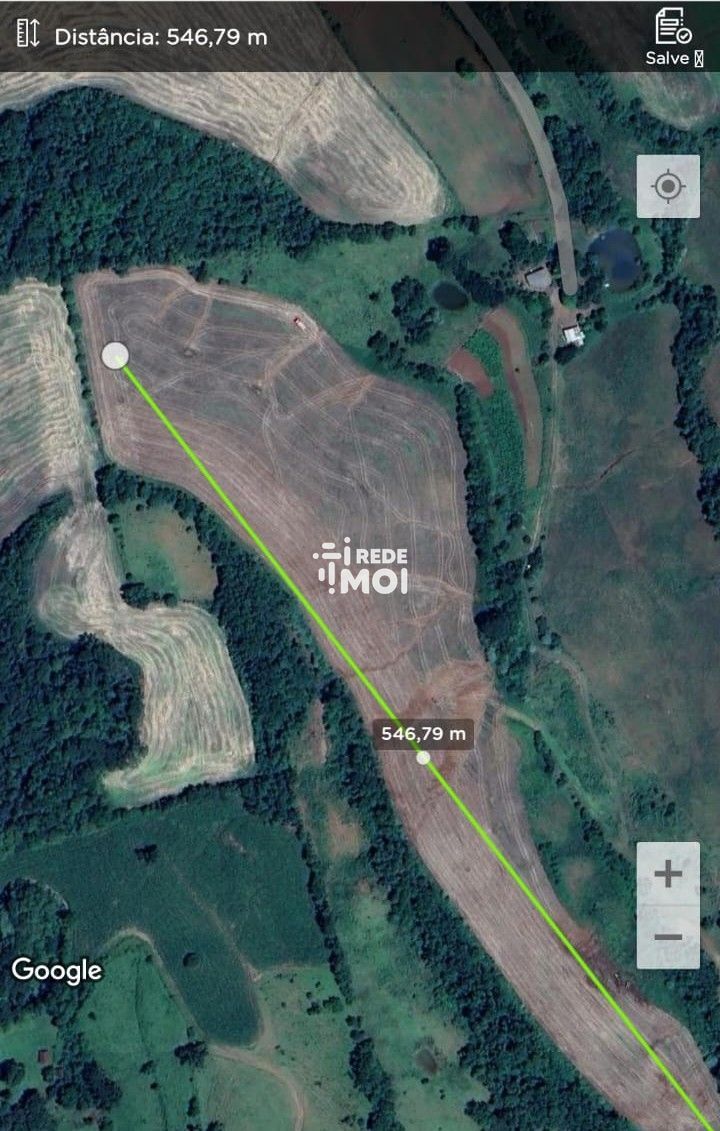Tap Salve to save the measurement

click(x=673, y=36)
